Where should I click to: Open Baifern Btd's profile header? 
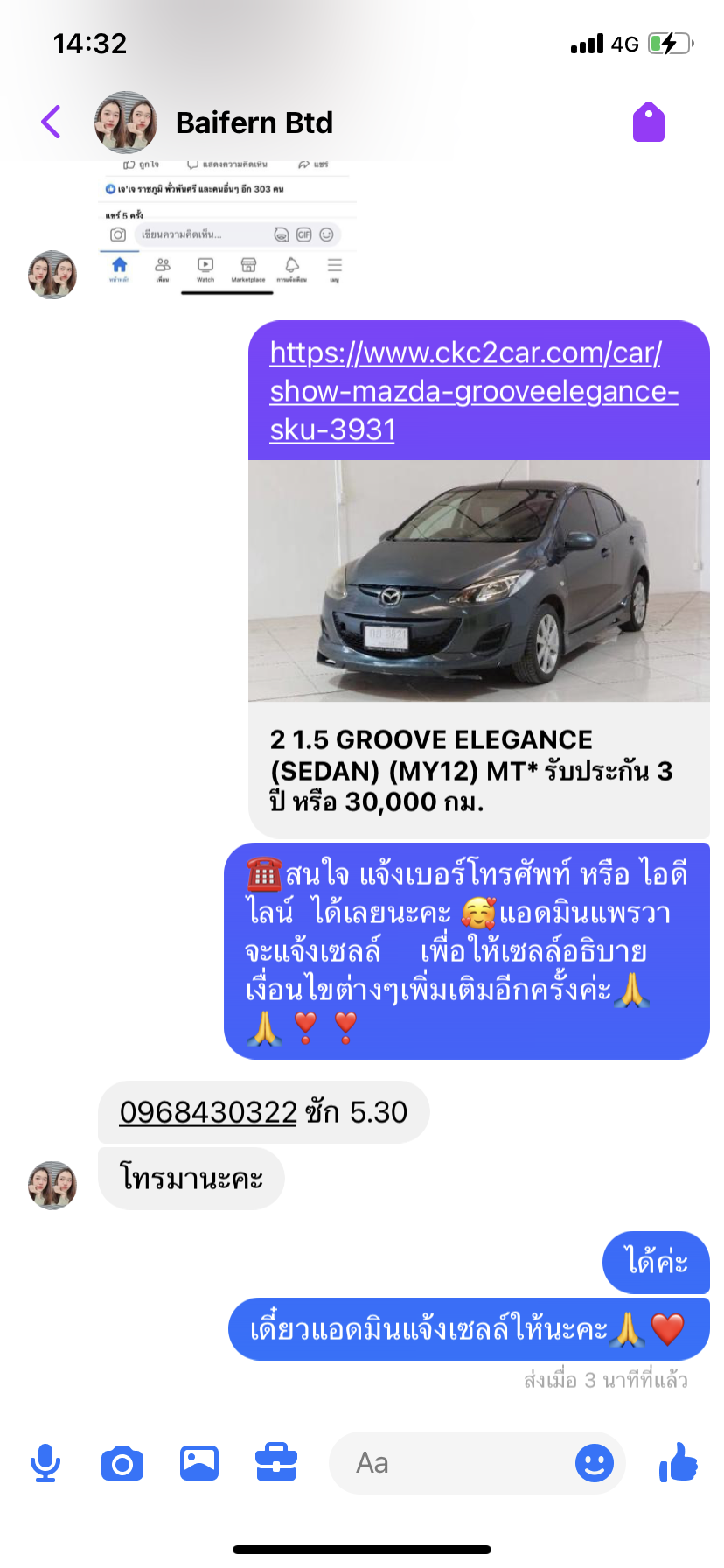214,122
